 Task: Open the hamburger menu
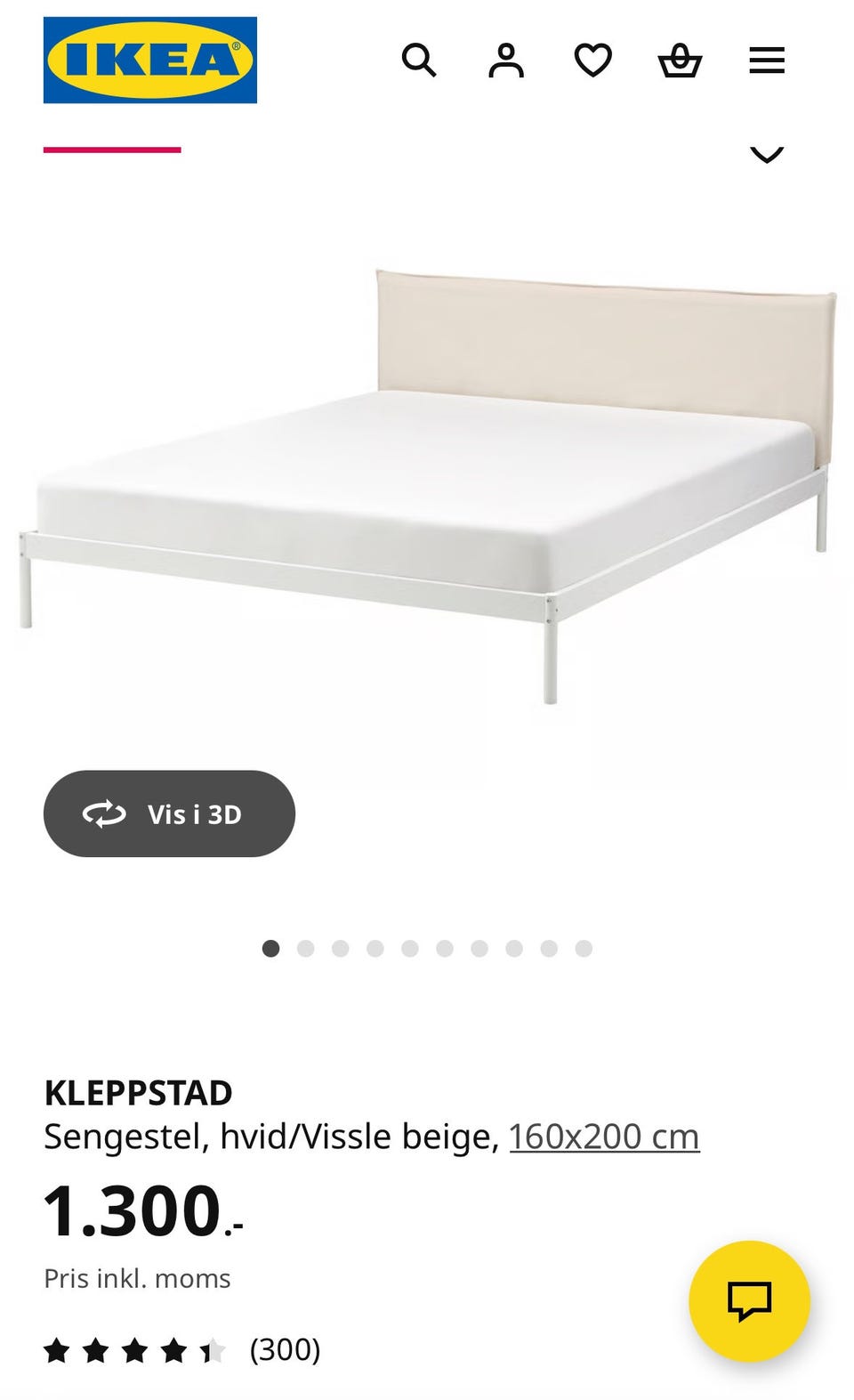[x=767, y=61]
